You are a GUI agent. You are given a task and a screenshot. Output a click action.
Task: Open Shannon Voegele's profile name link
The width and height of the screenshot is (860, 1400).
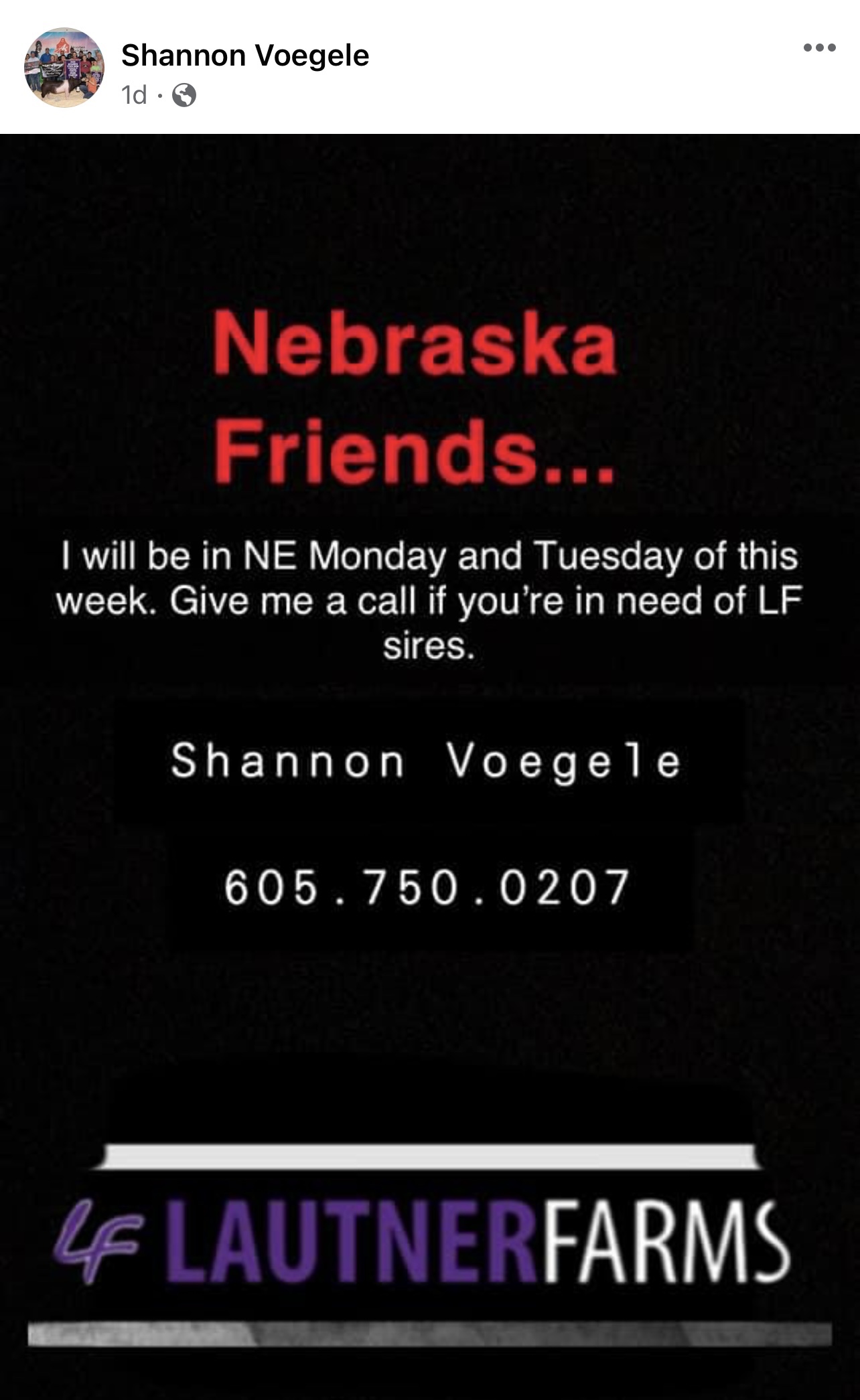245,55
